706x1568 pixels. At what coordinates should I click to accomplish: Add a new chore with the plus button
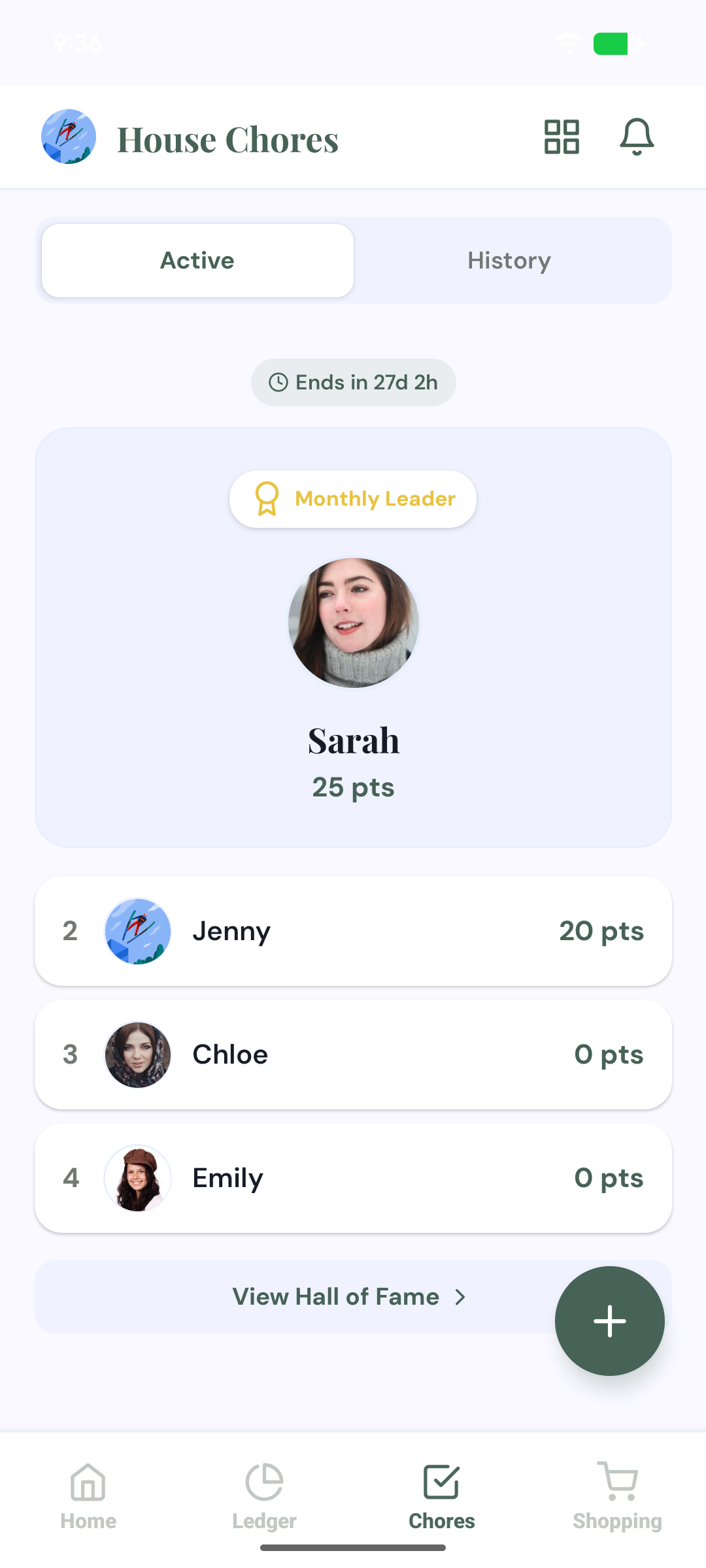pos(609,1321)
